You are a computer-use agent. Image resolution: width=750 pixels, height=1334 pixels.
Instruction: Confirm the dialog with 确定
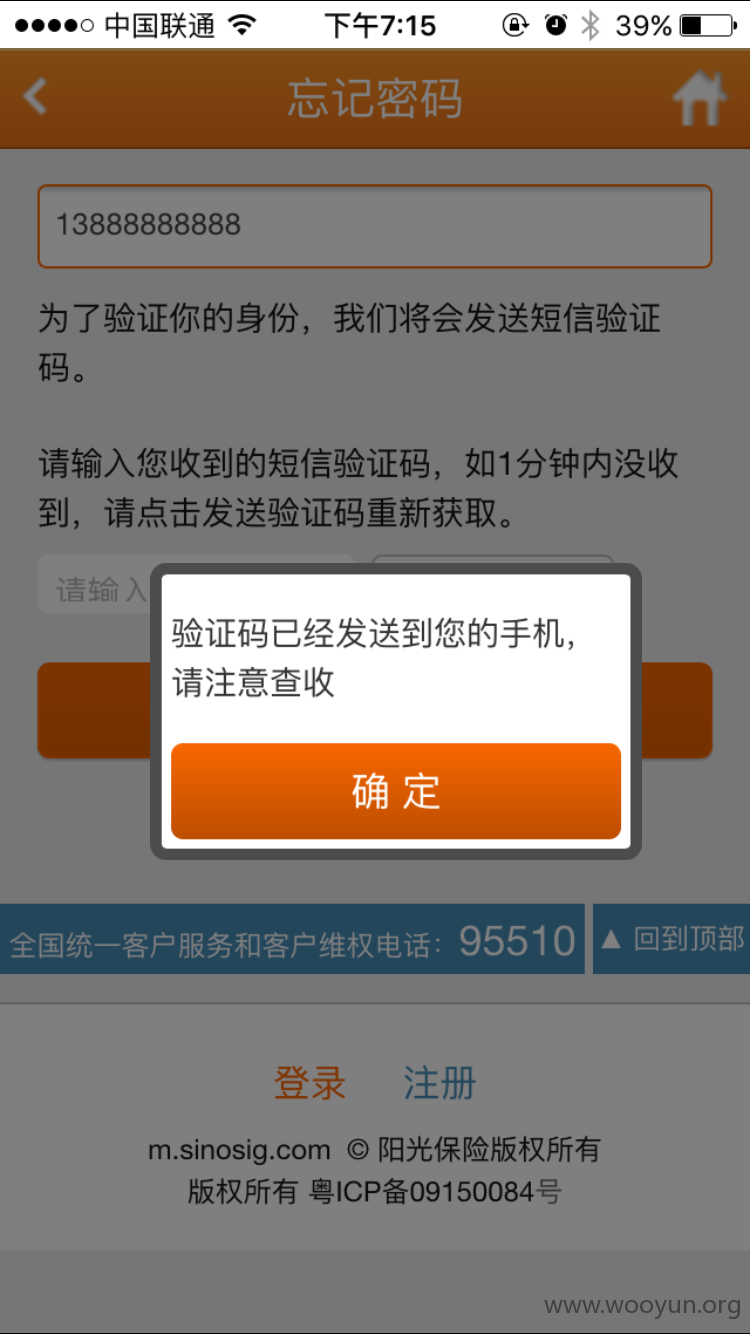pos(396,791)
